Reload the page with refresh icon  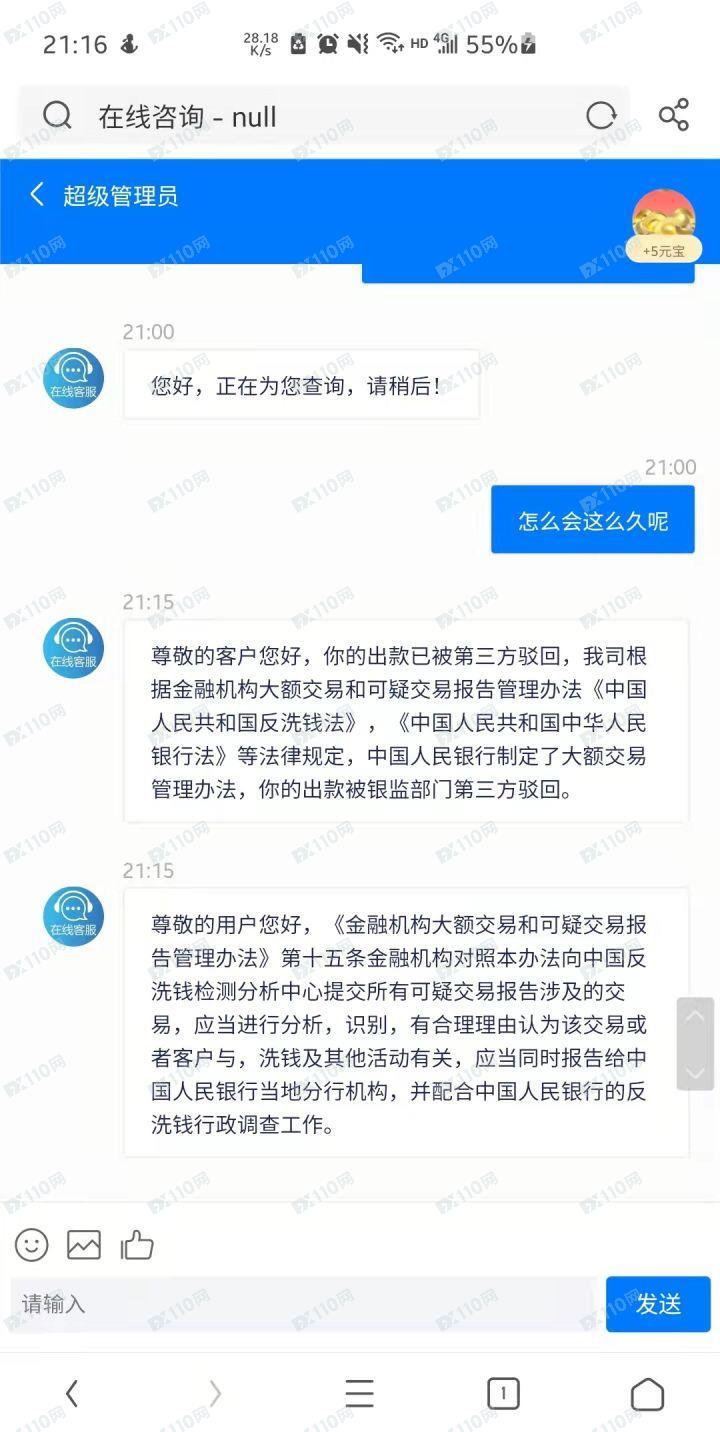click(601, 116)
